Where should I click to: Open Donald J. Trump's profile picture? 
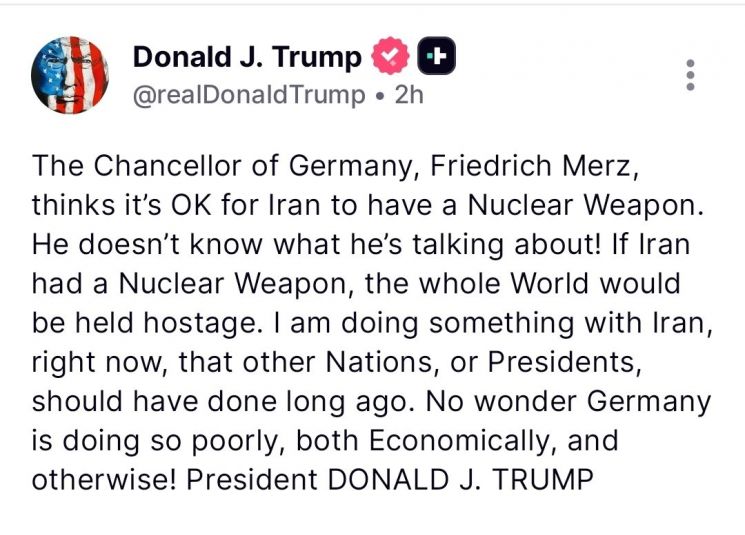pos(70,76)
